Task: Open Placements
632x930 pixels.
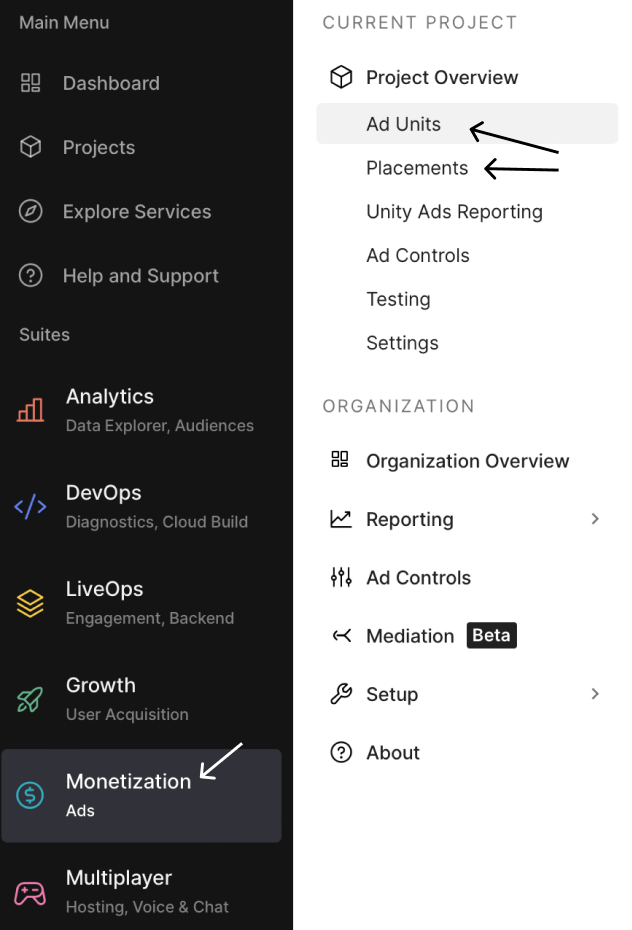Action: click(416, 168)
